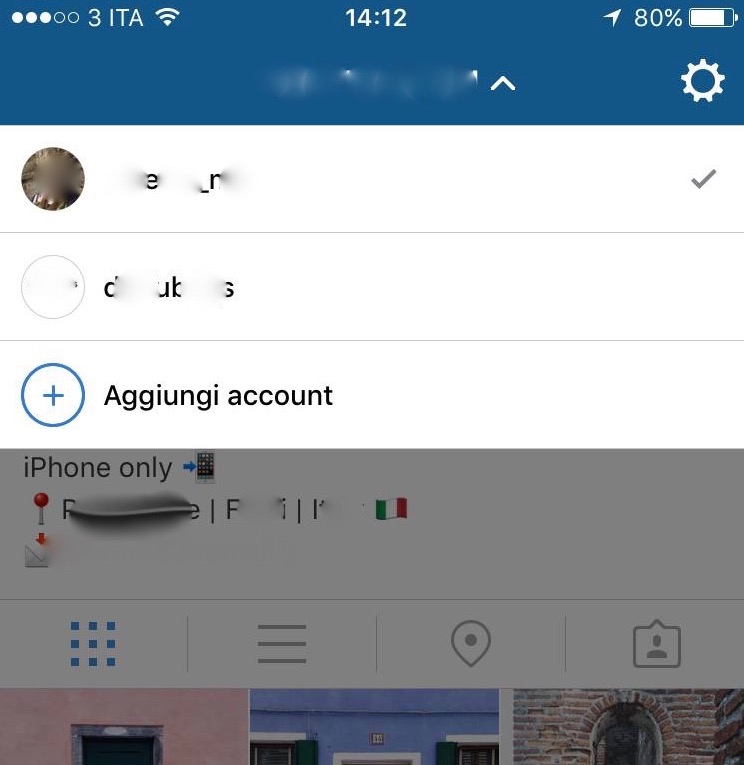Screen dimensions: 744x765
Task: Switch to the second account without photo
Action: 371,288
